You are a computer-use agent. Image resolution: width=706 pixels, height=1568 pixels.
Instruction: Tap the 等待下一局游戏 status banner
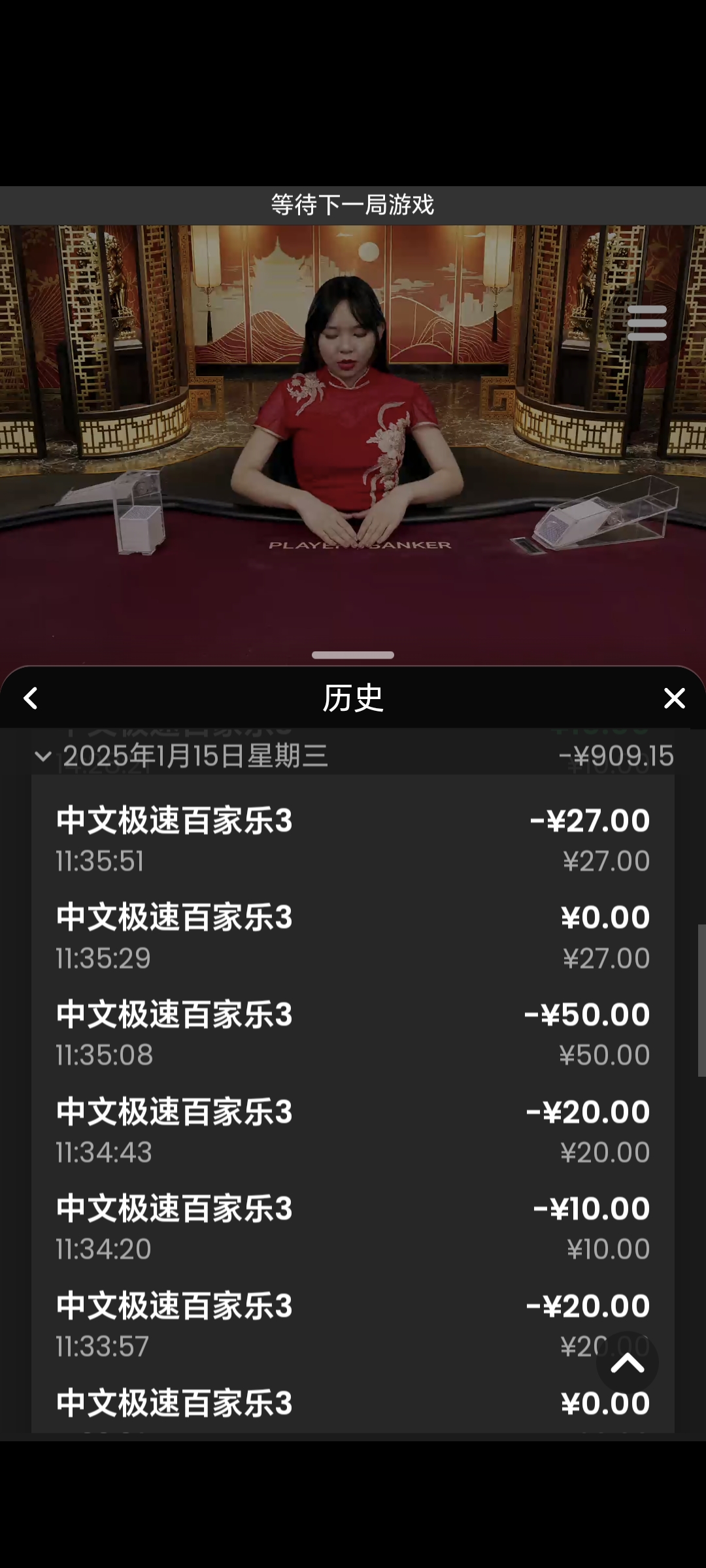[x=353, y=203]
